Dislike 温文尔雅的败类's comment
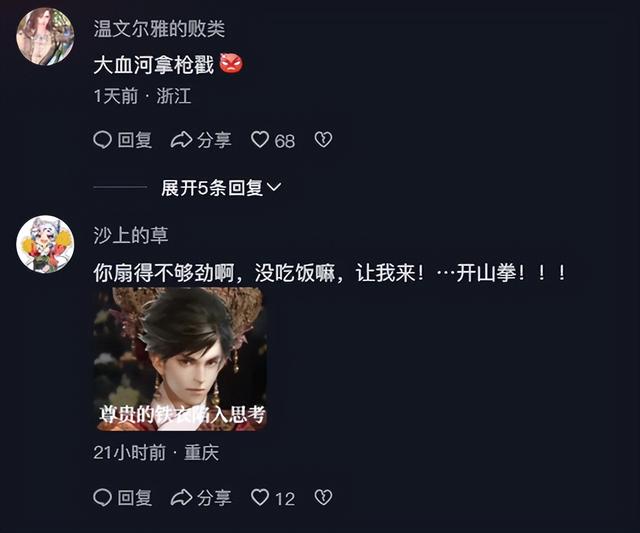The image size is (640, 533). tap(323, 140)
